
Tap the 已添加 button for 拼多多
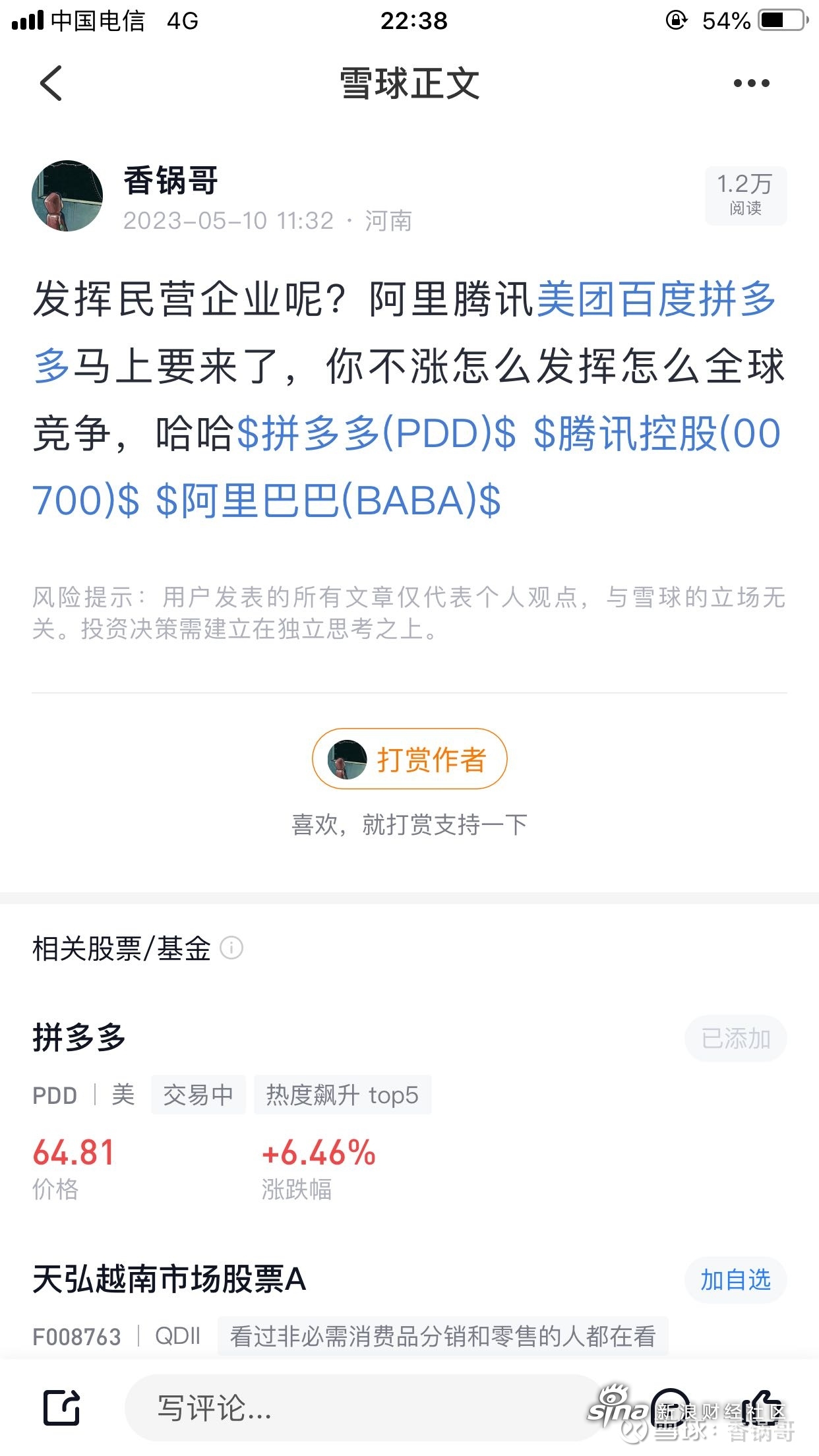pyautogui.click(x=735, y=1039)
